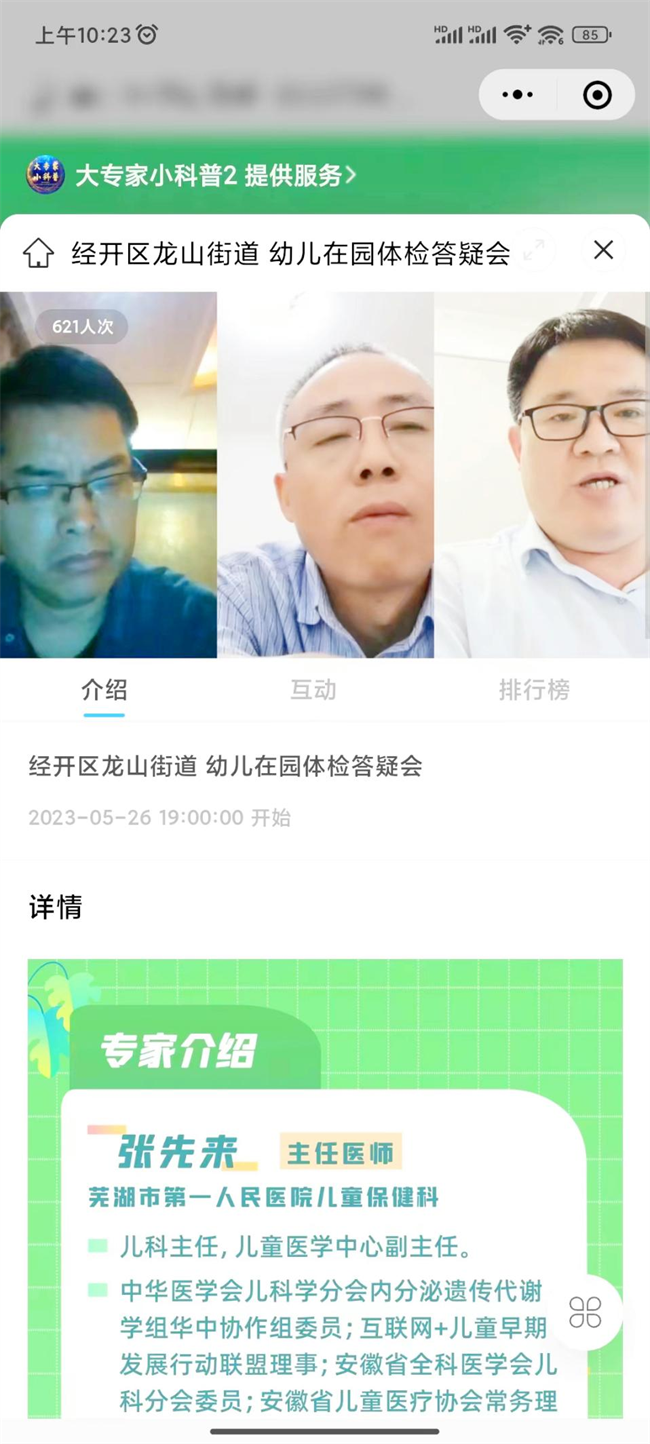Expand the livestream to fullscreen
This screenshot has width=650, height=1444.
click(x=535, y=251)
